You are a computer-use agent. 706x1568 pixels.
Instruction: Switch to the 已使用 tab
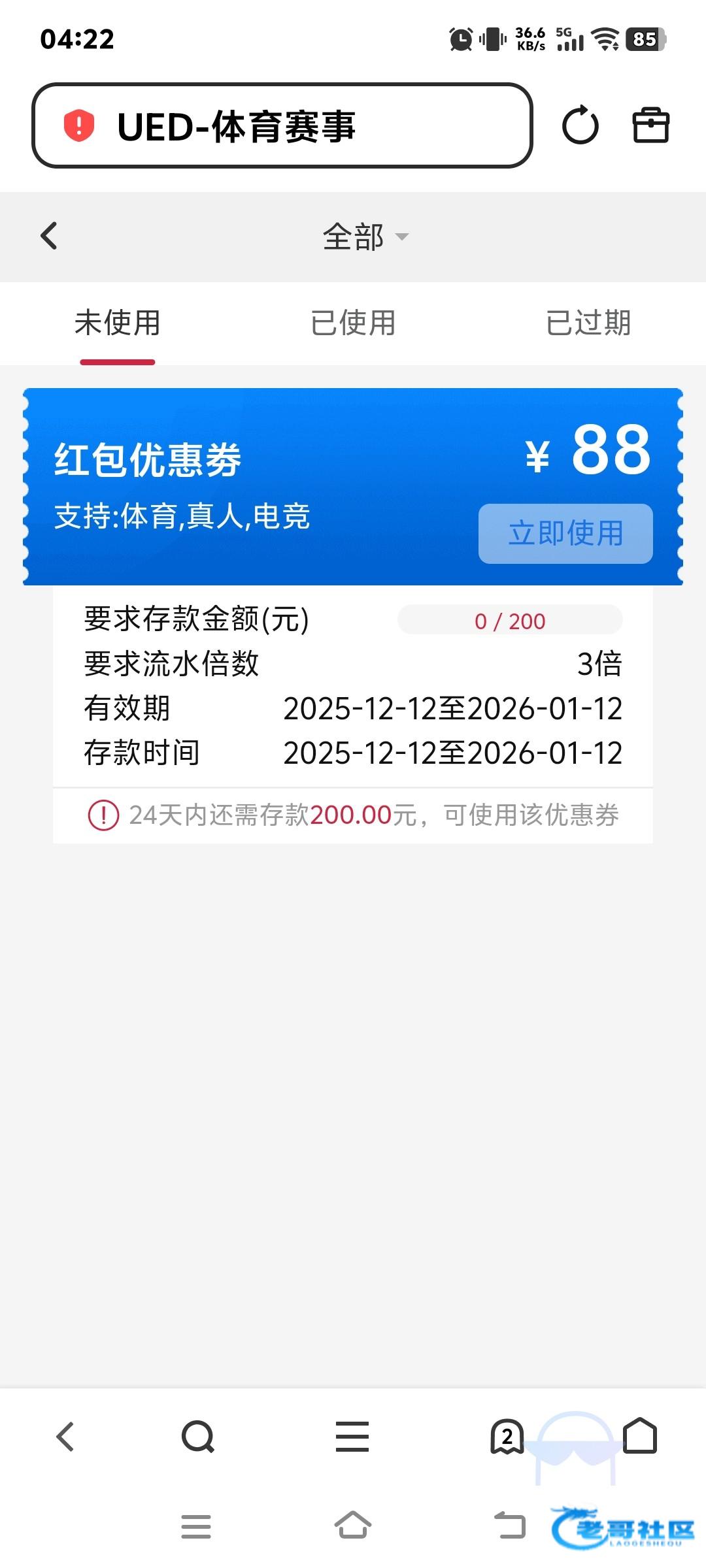pyautogui.click(x=353, y=323)
